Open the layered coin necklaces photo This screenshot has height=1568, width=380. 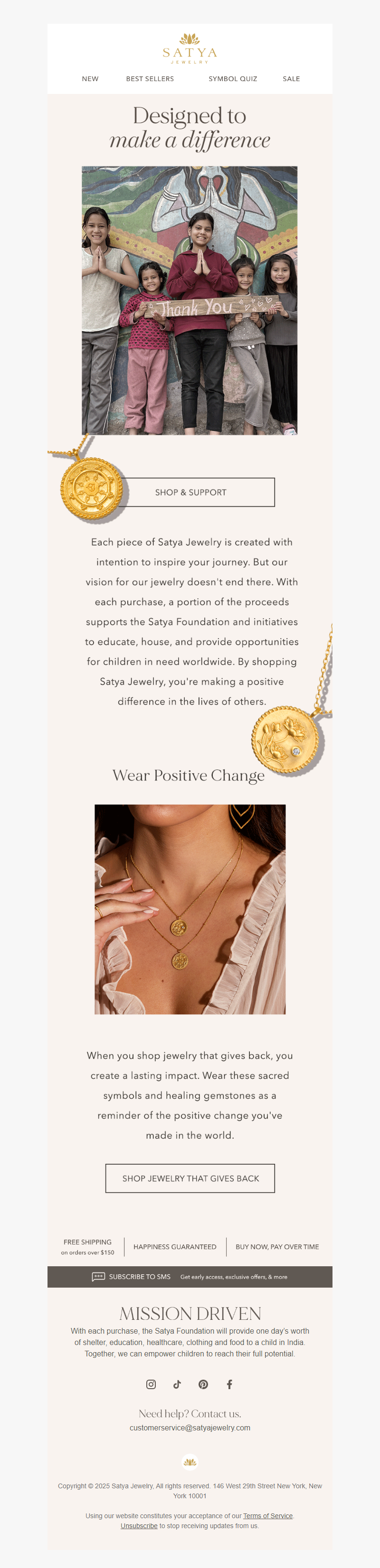tap(190, 909)
